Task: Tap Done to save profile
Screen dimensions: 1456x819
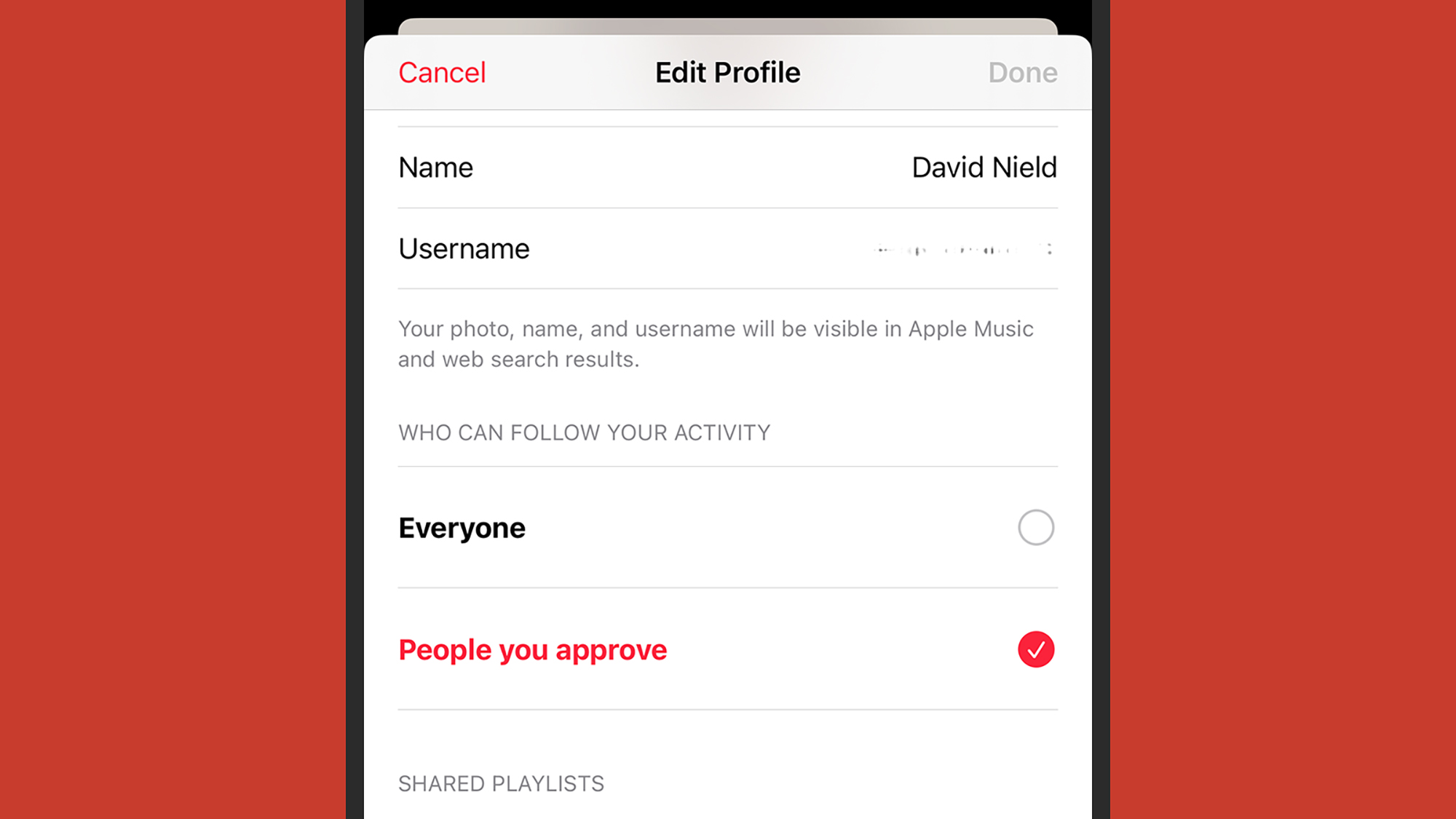Action: pos(1022,73)
